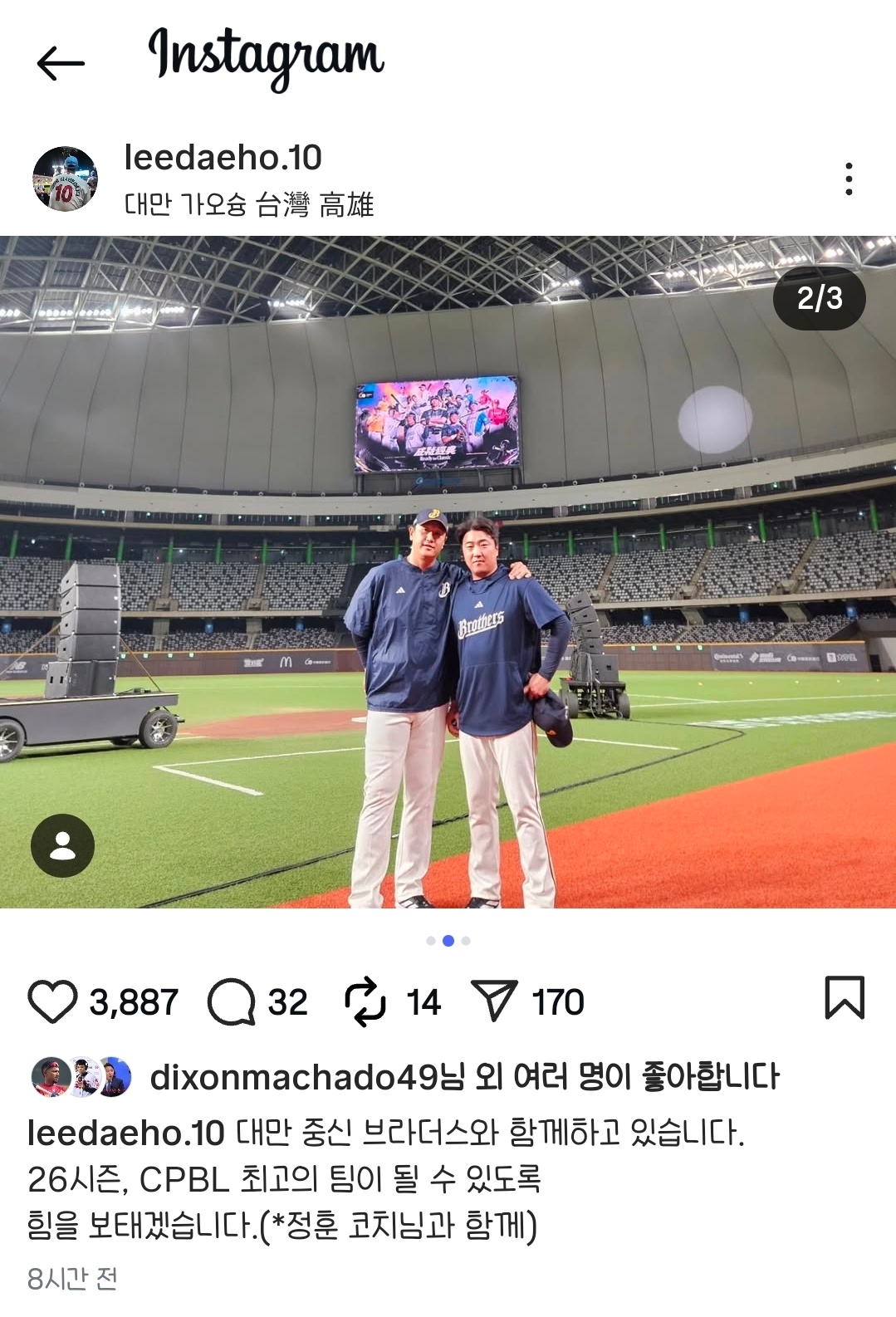The height and width of the screenshot is (1317, 896).
Task: Open the post's three-dot options menu
Action: (x=848, y=179)
